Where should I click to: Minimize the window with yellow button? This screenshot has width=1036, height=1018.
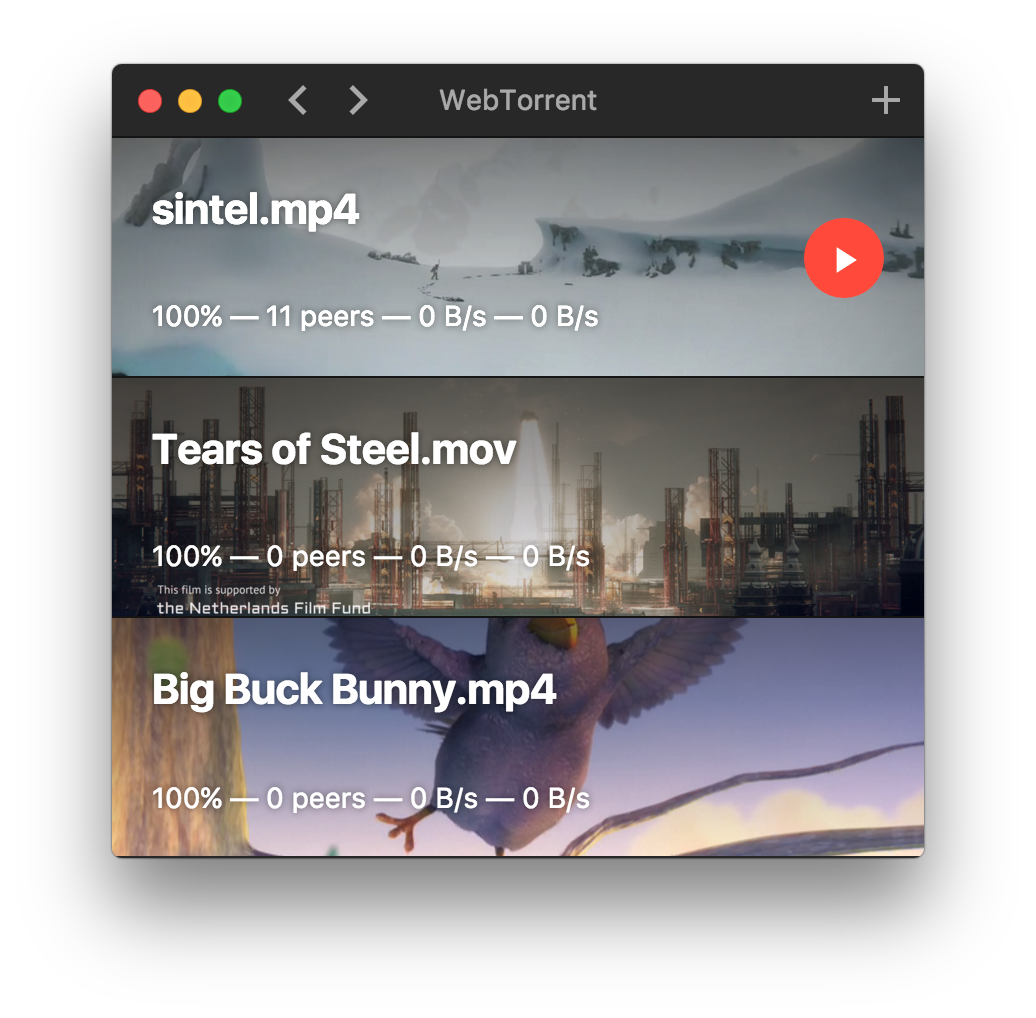[190, 101]
